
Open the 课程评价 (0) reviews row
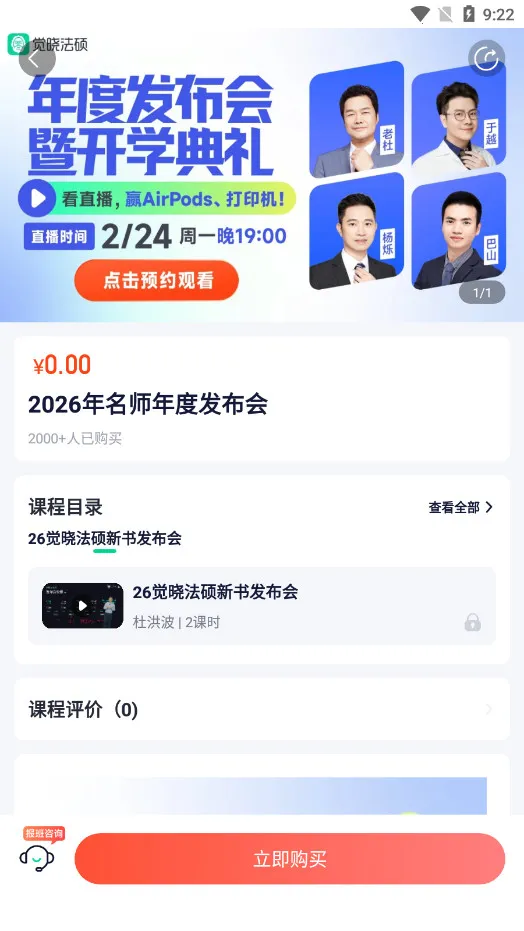(262, 709)
